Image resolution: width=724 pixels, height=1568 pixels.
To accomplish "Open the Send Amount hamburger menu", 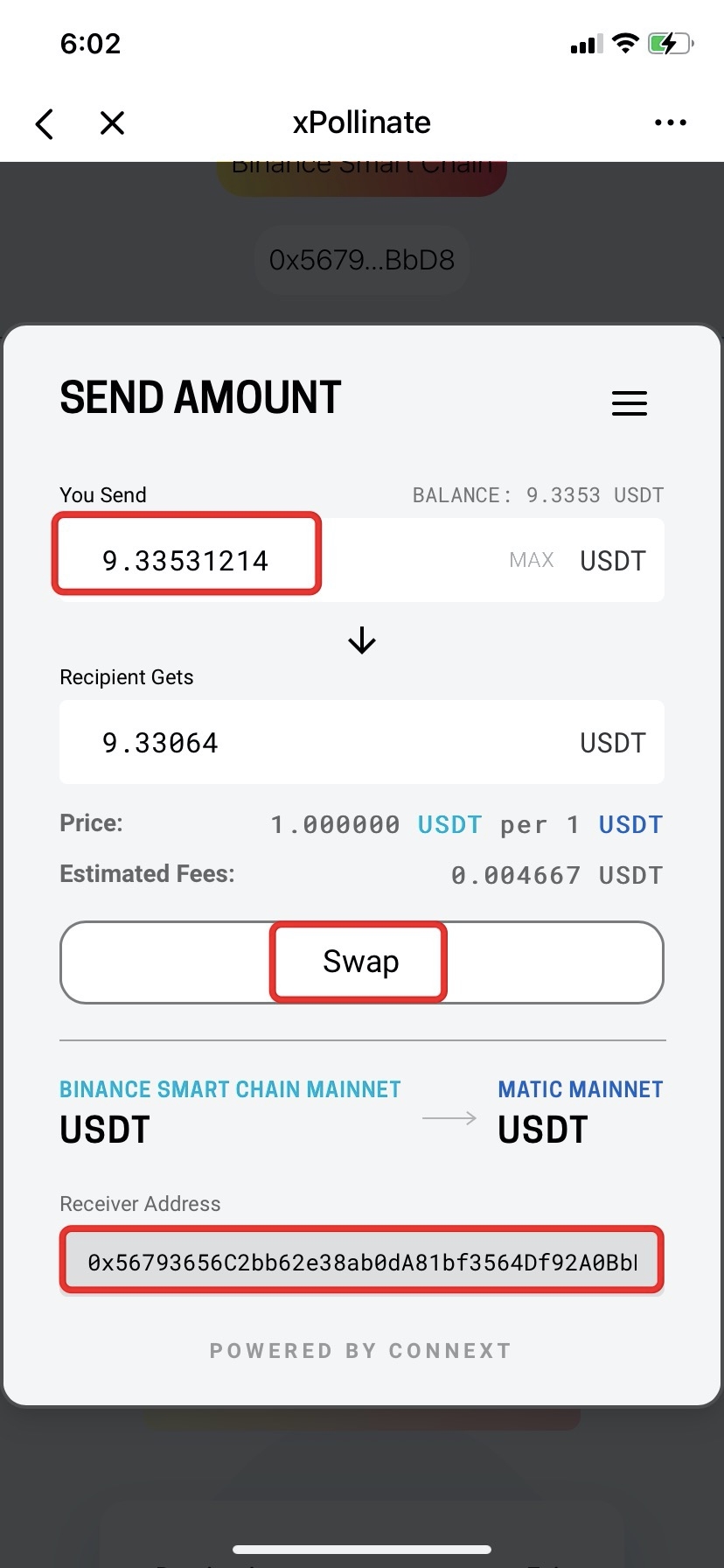I will coord(629,402).
